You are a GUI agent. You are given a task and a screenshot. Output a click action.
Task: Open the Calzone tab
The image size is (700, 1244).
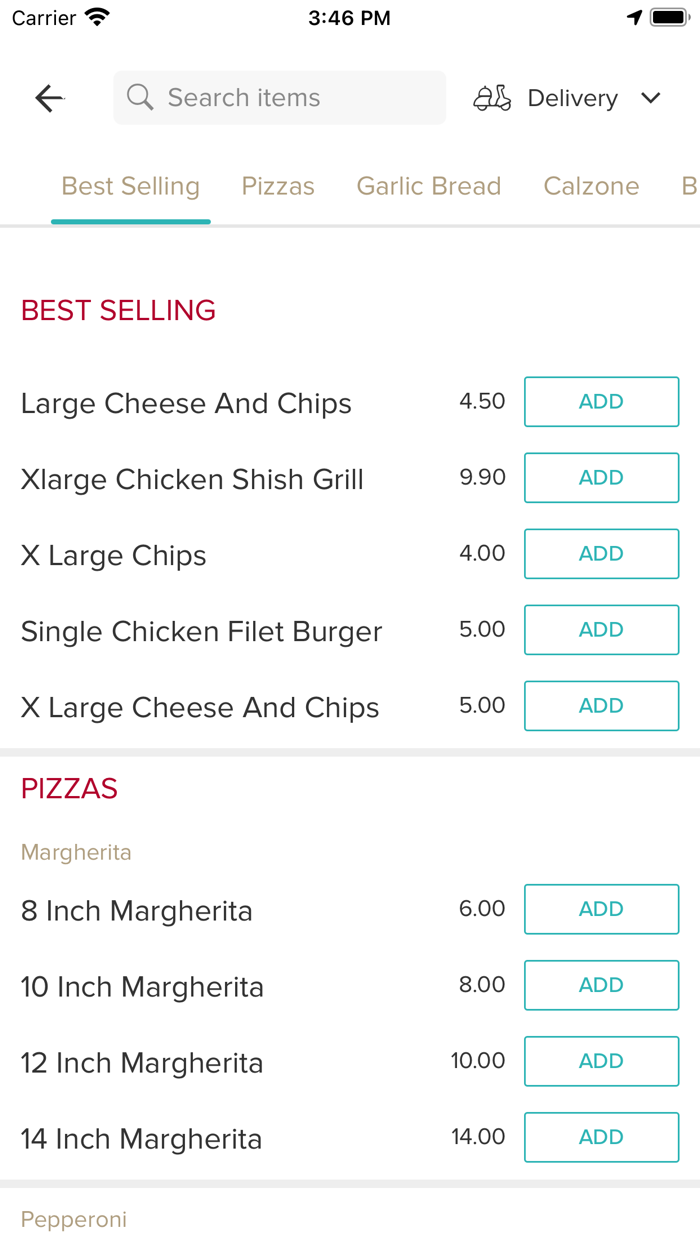(x=591, y=187)
